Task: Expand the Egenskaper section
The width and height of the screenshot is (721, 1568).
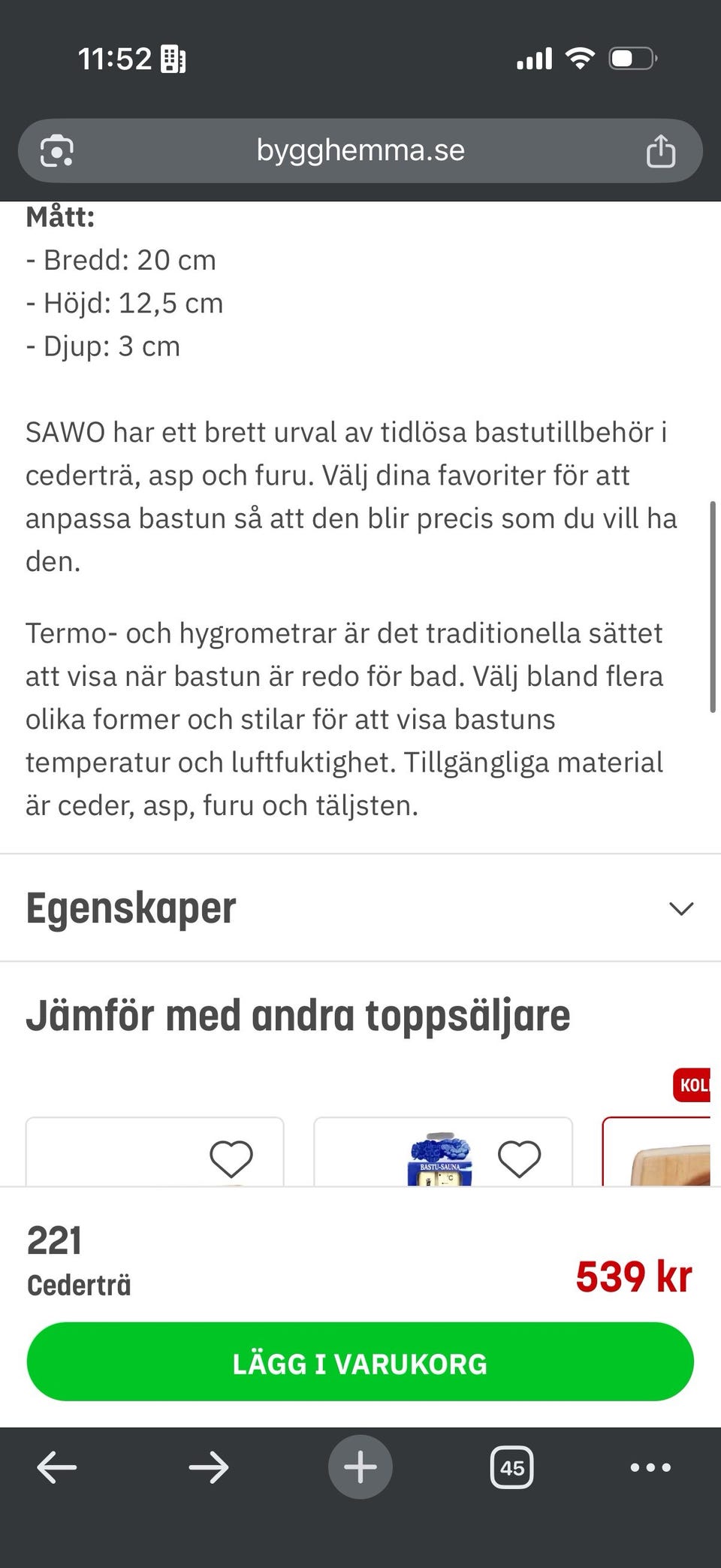Action: click(x=680, y=908)
